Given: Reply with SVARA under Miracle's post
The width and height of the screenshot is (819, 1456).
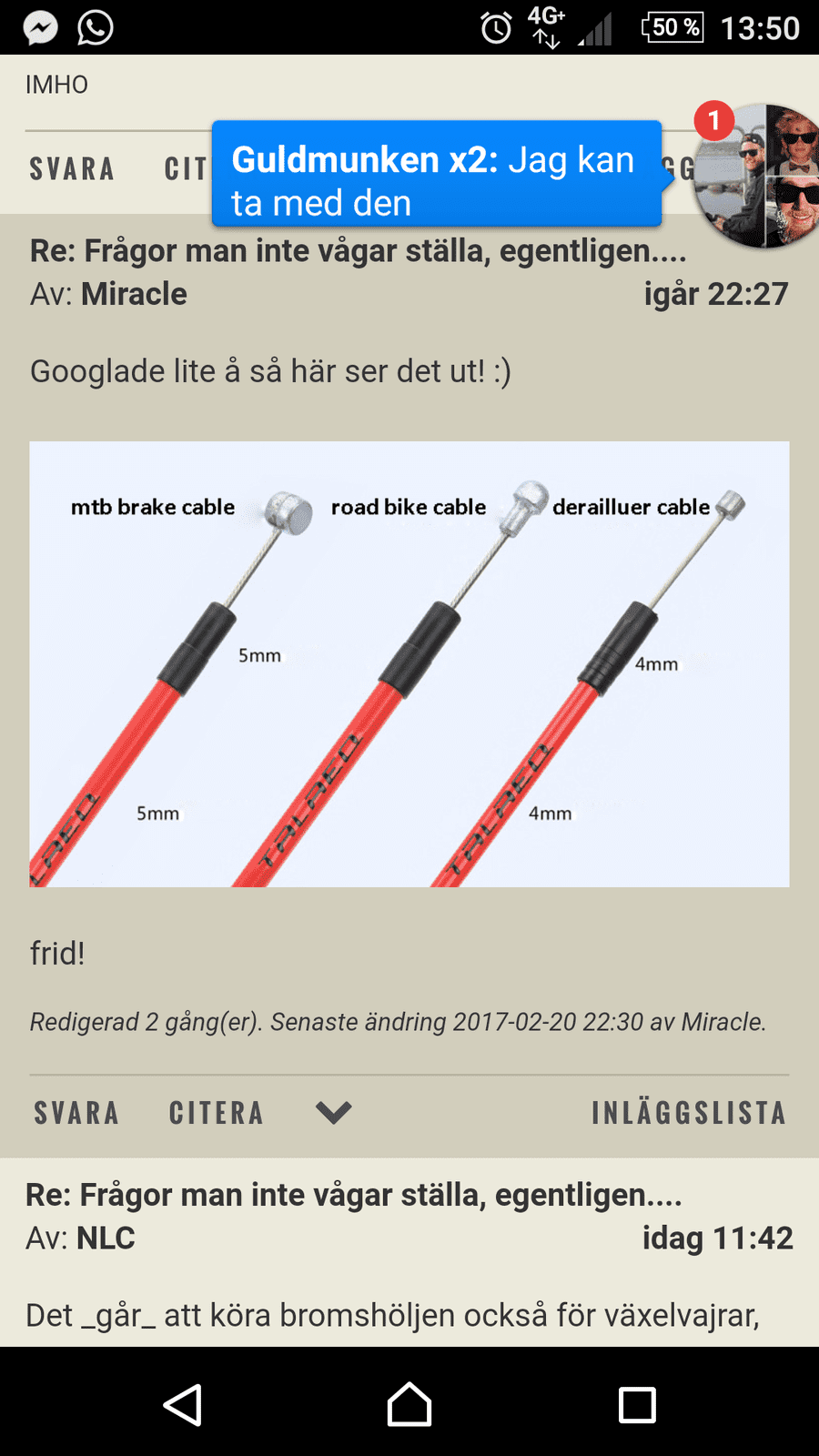Looking at the screenshot, I should pos(76,1113).
